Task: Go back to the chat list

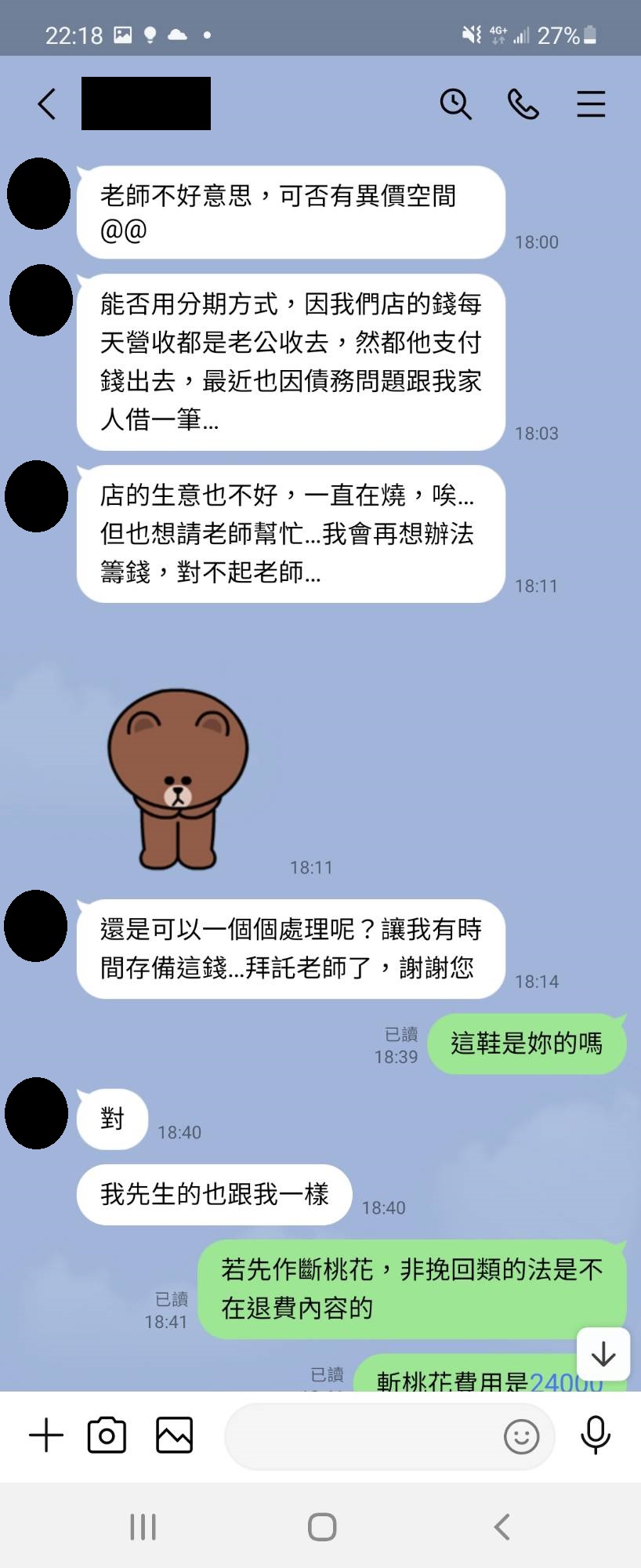Action: point(47,103)
